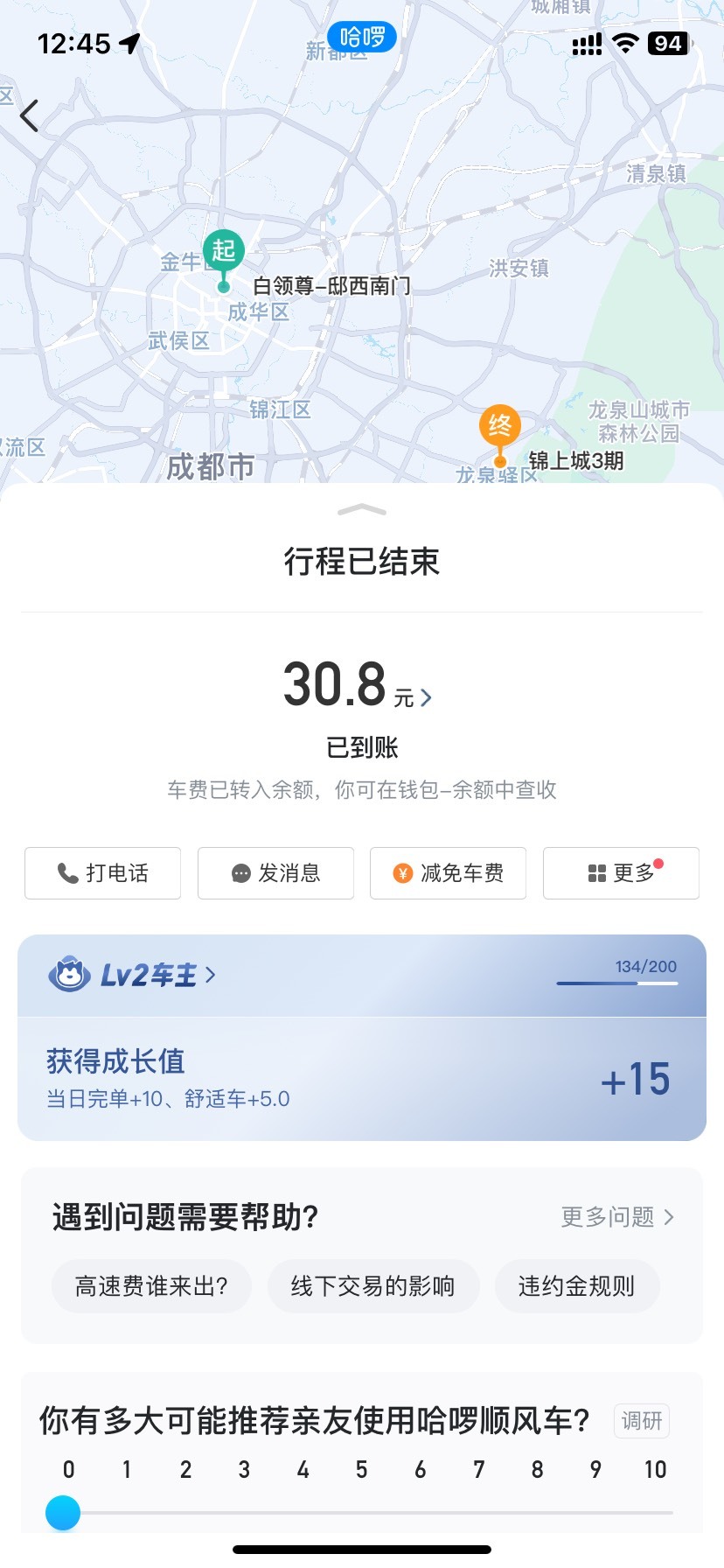
Task: Select the 线下交易的影响 help chip
Action: 373,1286
